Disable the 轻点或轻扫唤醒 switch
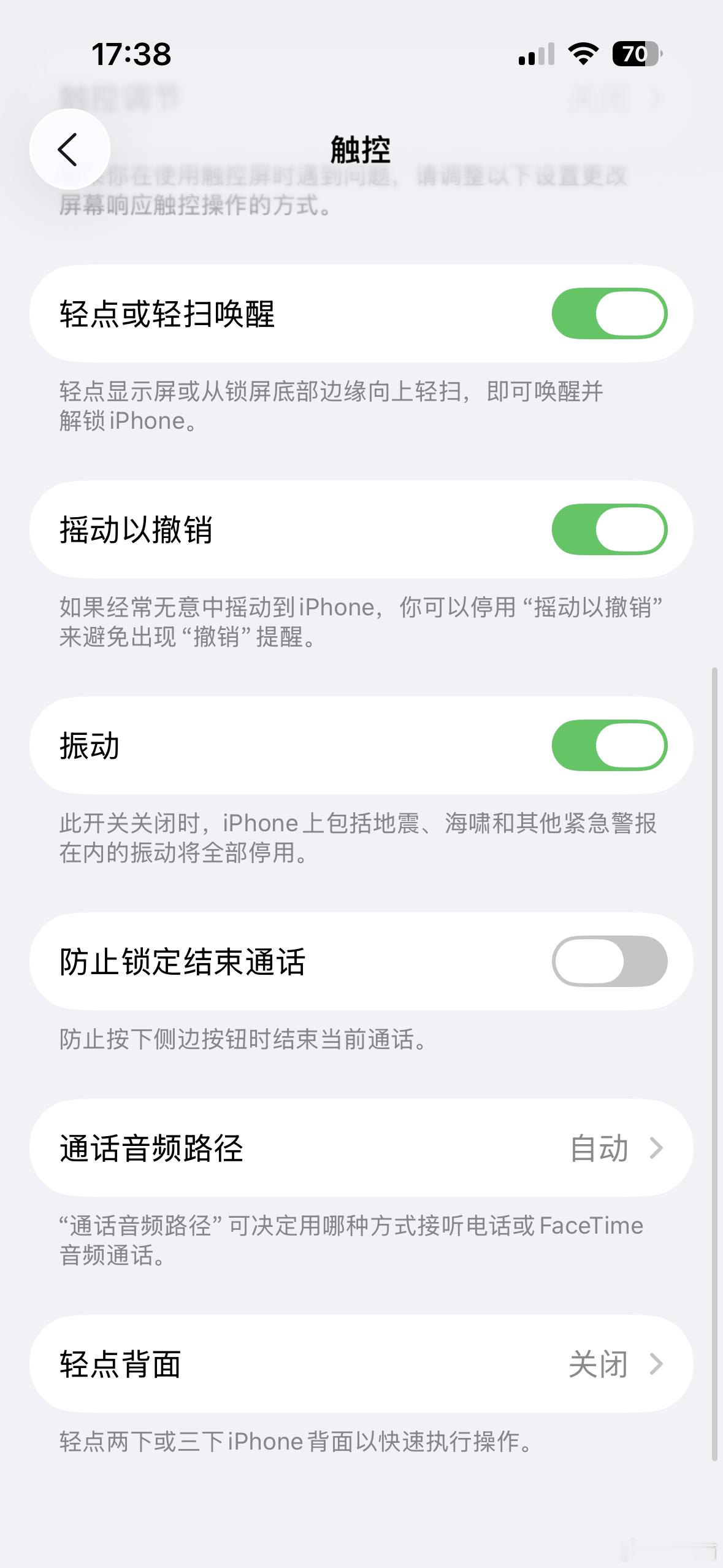The image size is (723, 1568). pyautogui.click(x=611, y=313)
